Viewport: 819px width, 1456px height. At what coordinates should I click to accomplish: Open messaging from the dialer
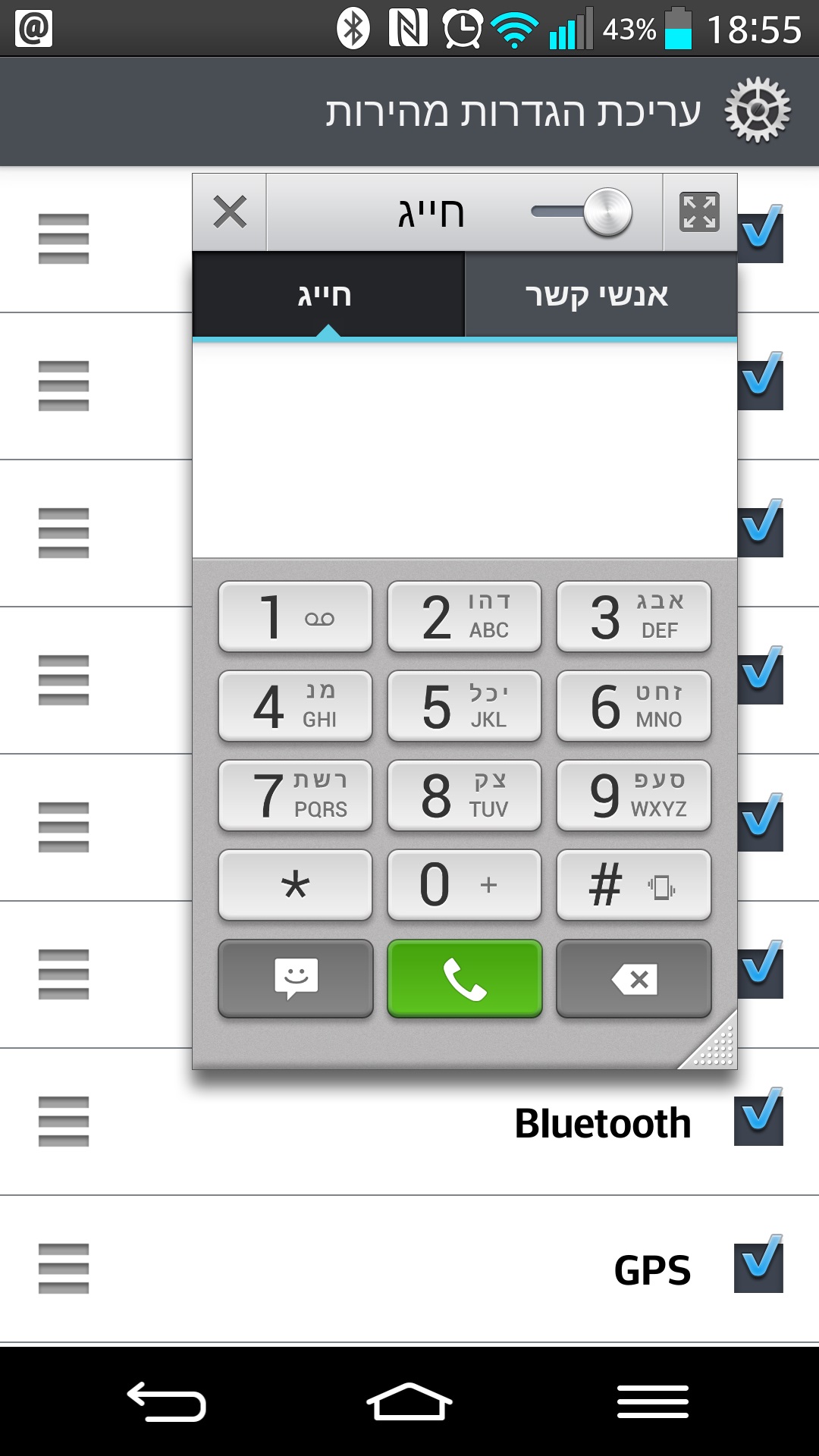295,978
